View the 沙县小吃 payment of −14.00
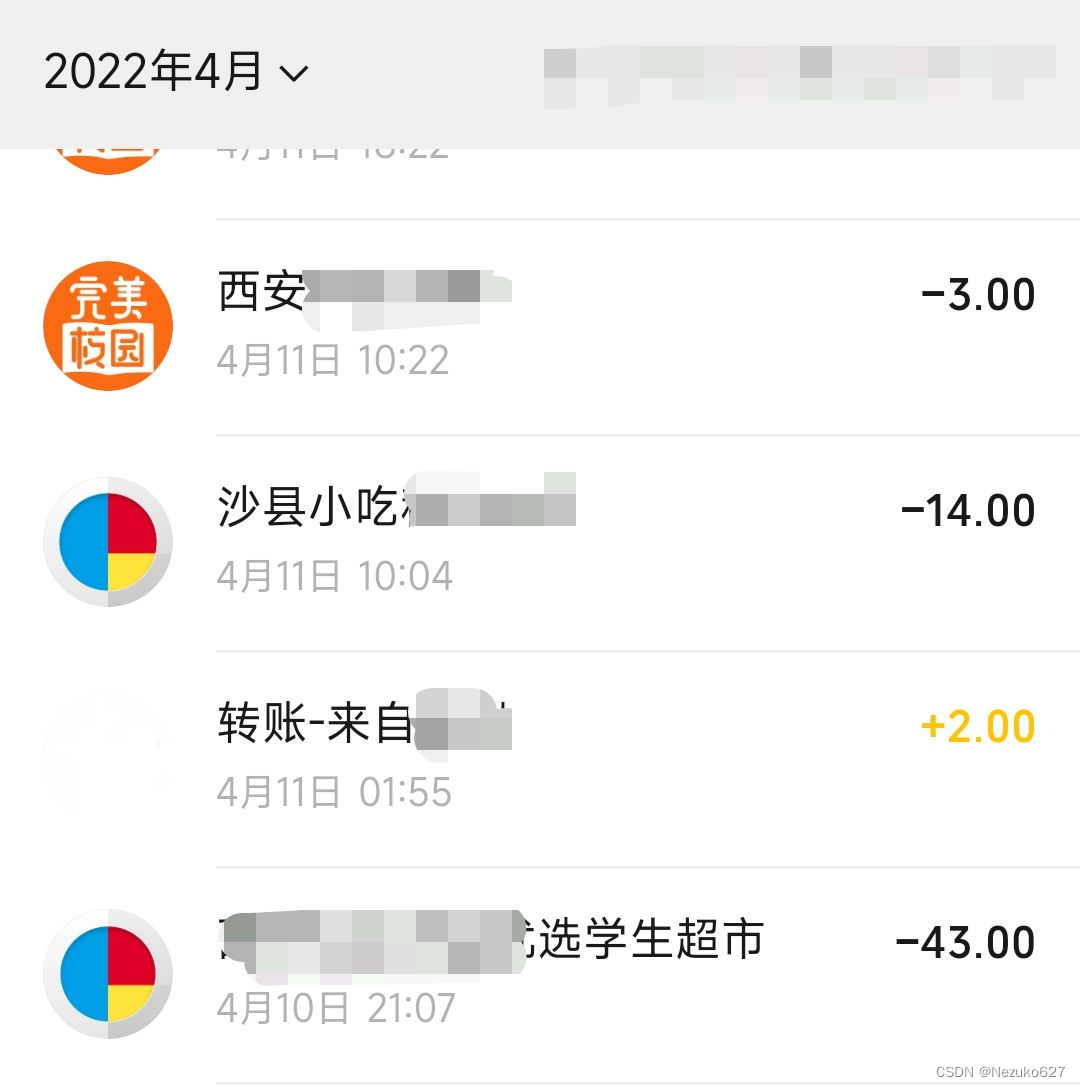1080x1087 pixels. pyautogui.click(x=600, y=543)
